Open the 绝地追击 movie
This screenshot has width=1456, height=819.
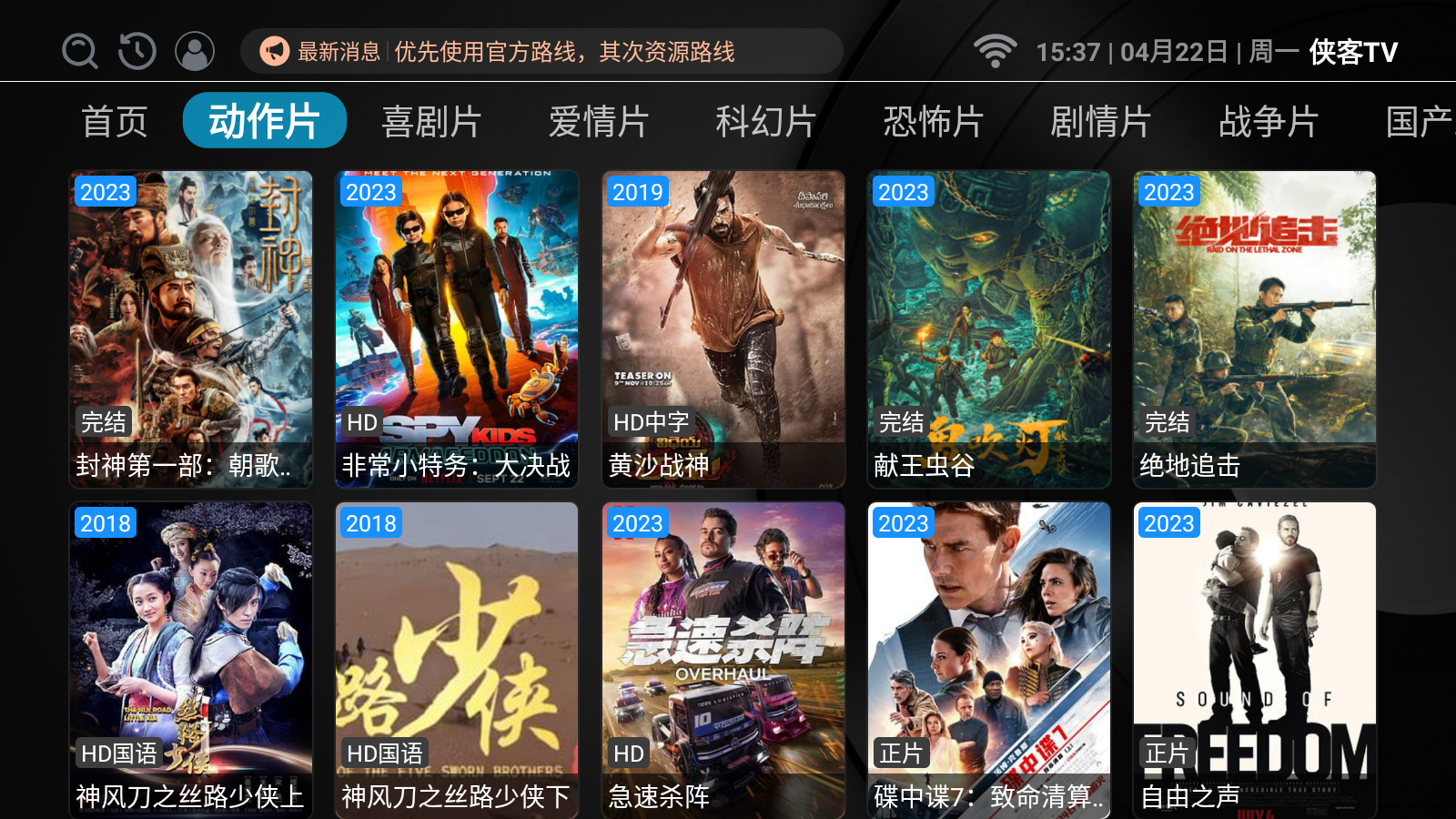[x=1255, y=329]
